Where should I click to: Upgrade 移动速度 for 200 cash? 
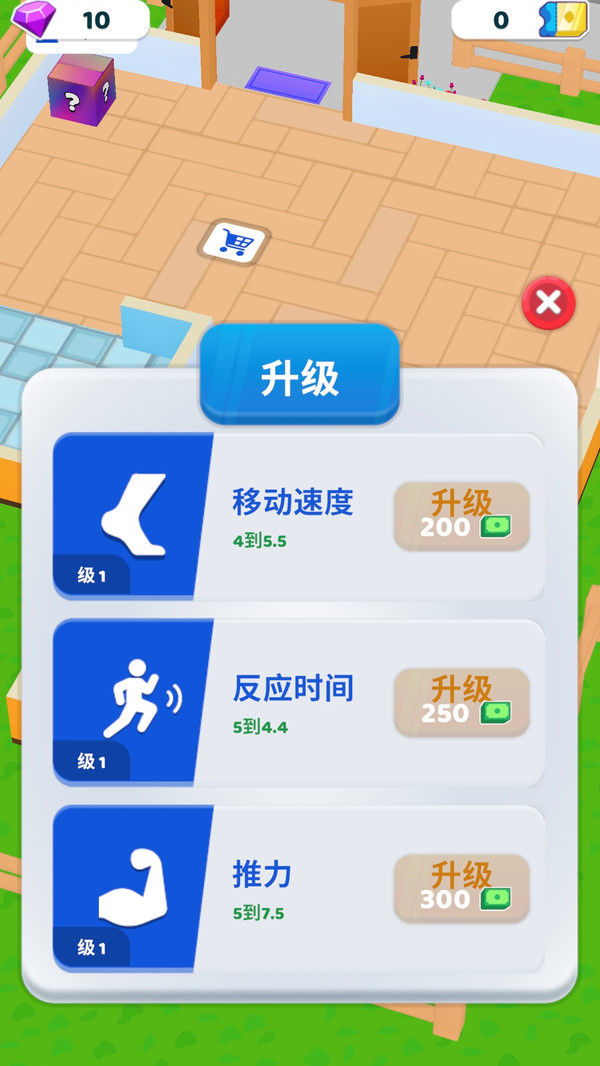click(461, 516)
